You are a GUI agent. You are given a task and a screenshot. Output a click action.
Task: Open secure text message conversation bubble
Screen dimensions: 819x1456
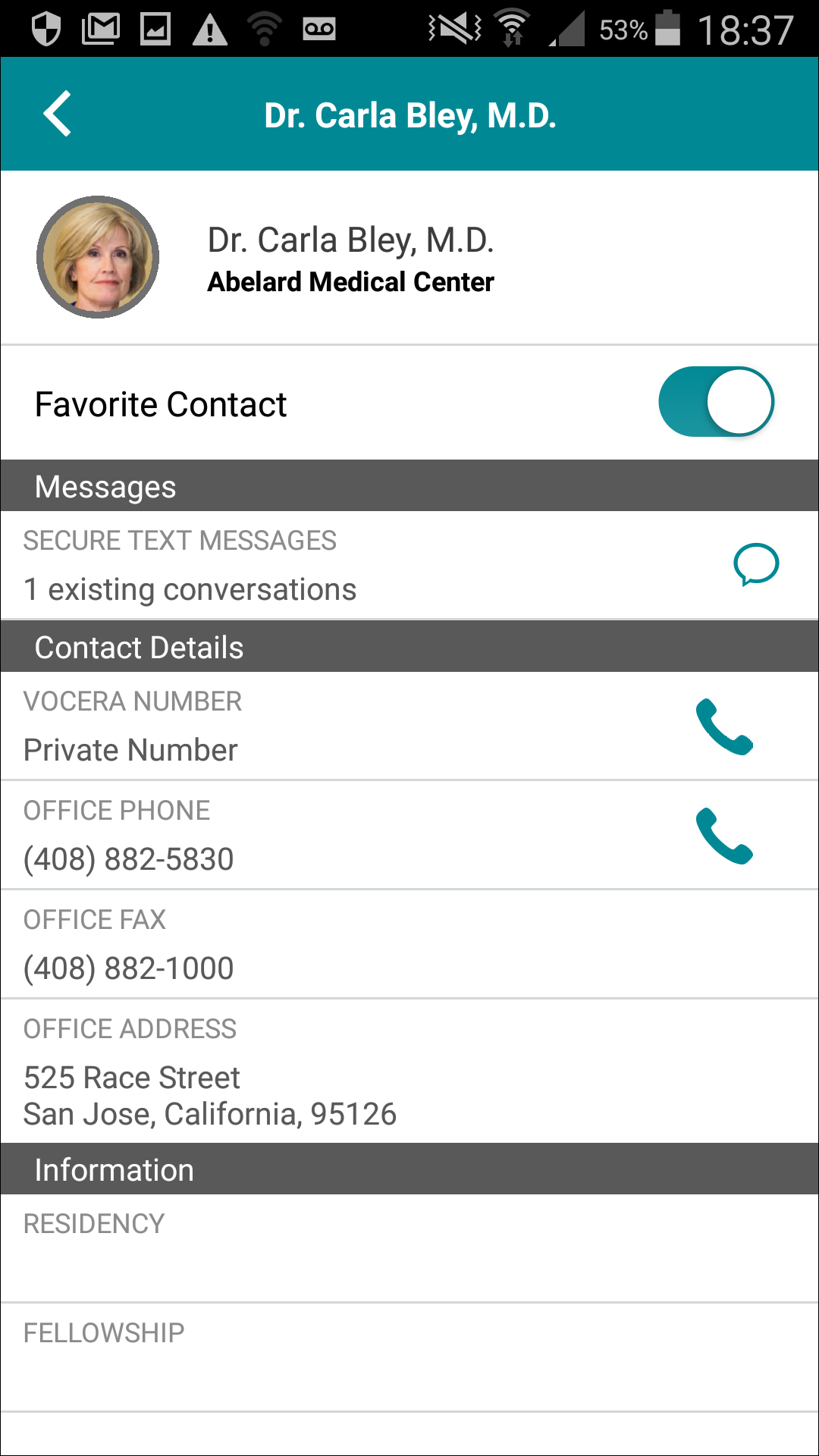[756, 565]
